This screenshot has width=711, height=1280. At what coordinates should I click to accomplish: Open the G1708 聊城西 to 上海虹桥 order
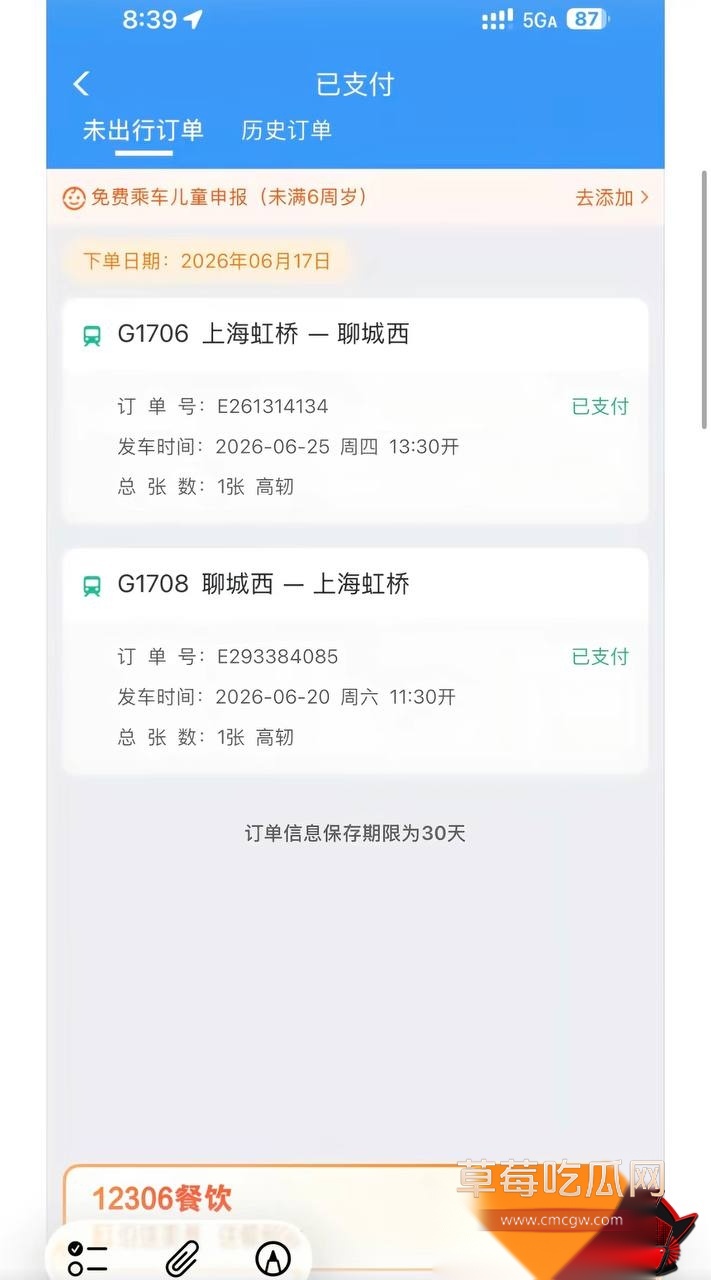pos(355,661)
